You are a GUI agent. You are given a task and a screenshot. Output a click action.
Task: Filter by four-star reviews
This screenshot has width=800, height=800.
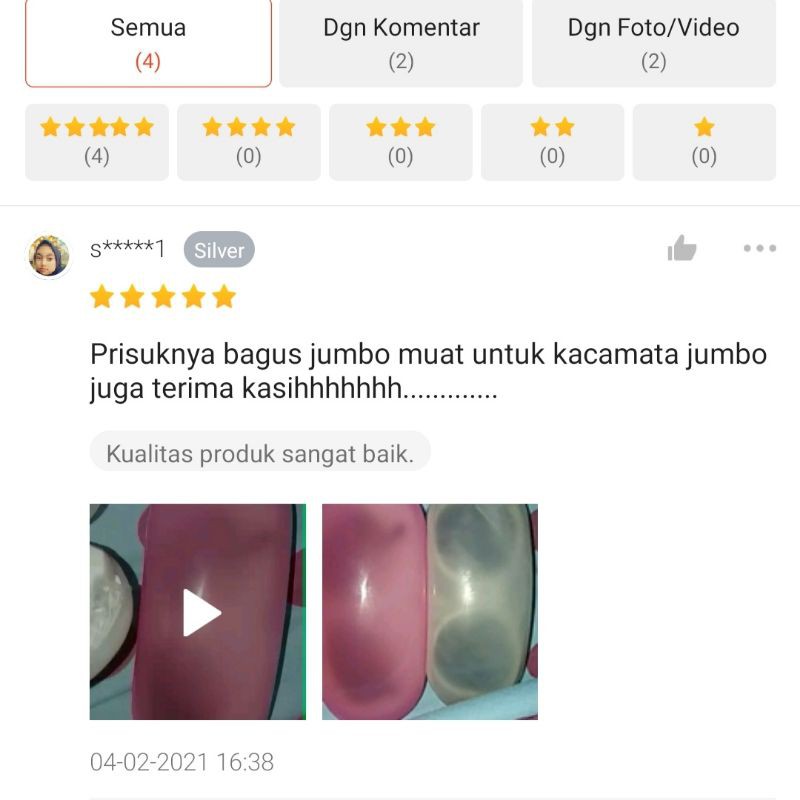[249, 141]
